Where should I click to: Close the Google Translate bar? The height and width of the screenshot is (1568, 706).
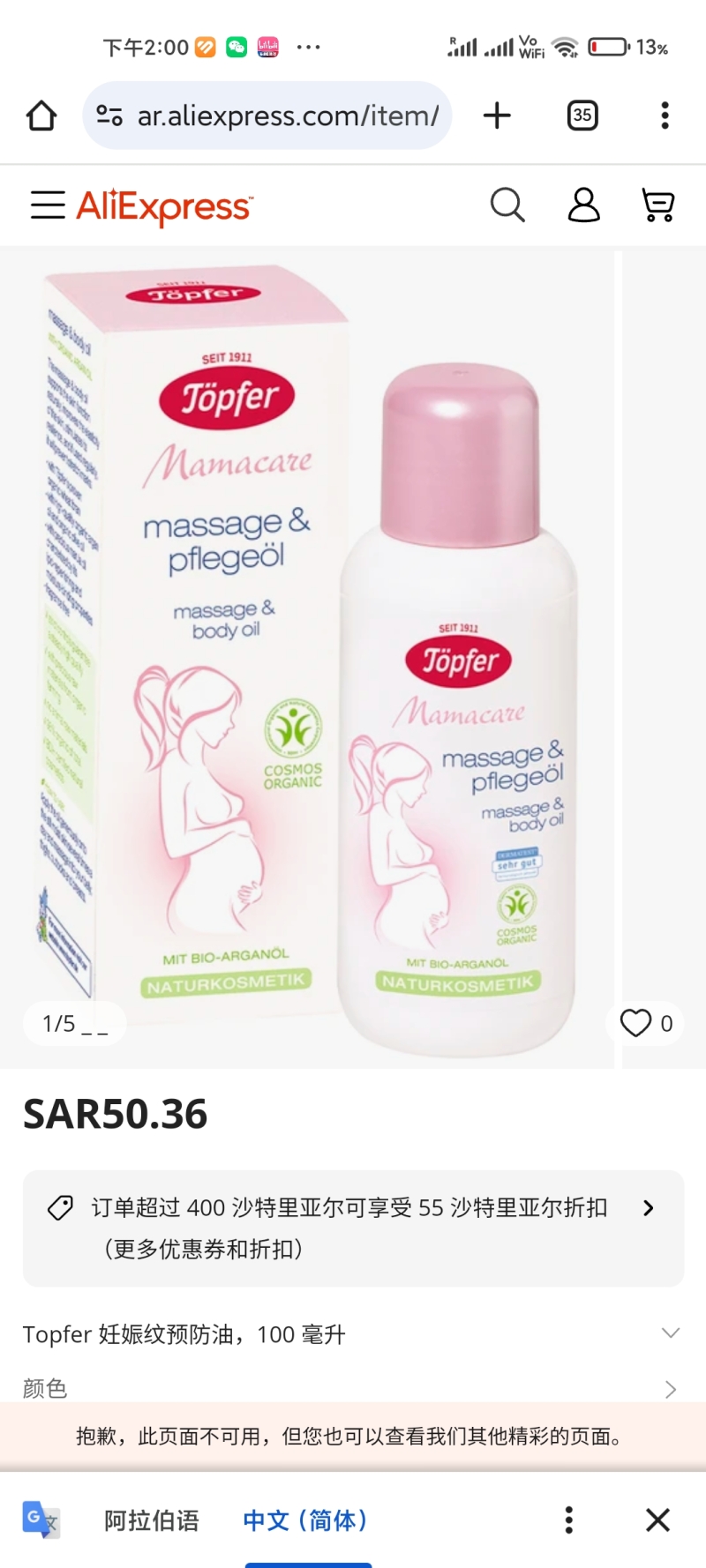pyautogui.click(x=657, y=1519)
